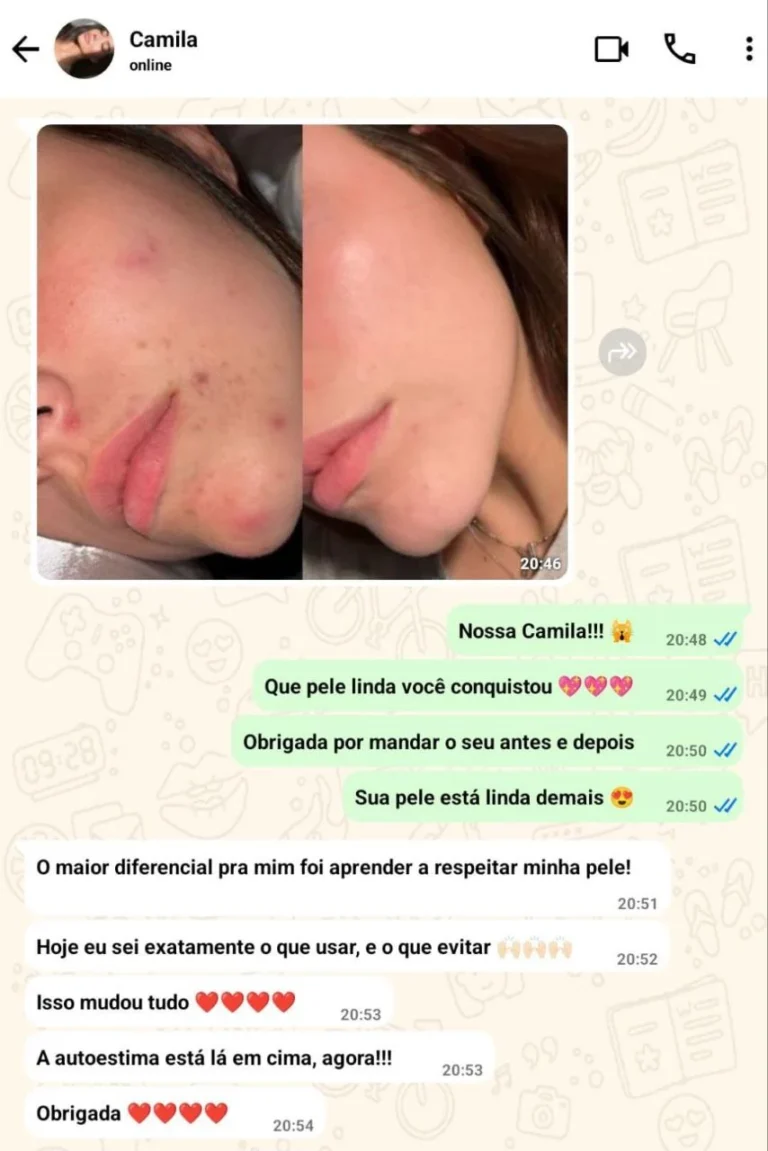
Task: Open Camila's contact info from her name
Action: 163,40
